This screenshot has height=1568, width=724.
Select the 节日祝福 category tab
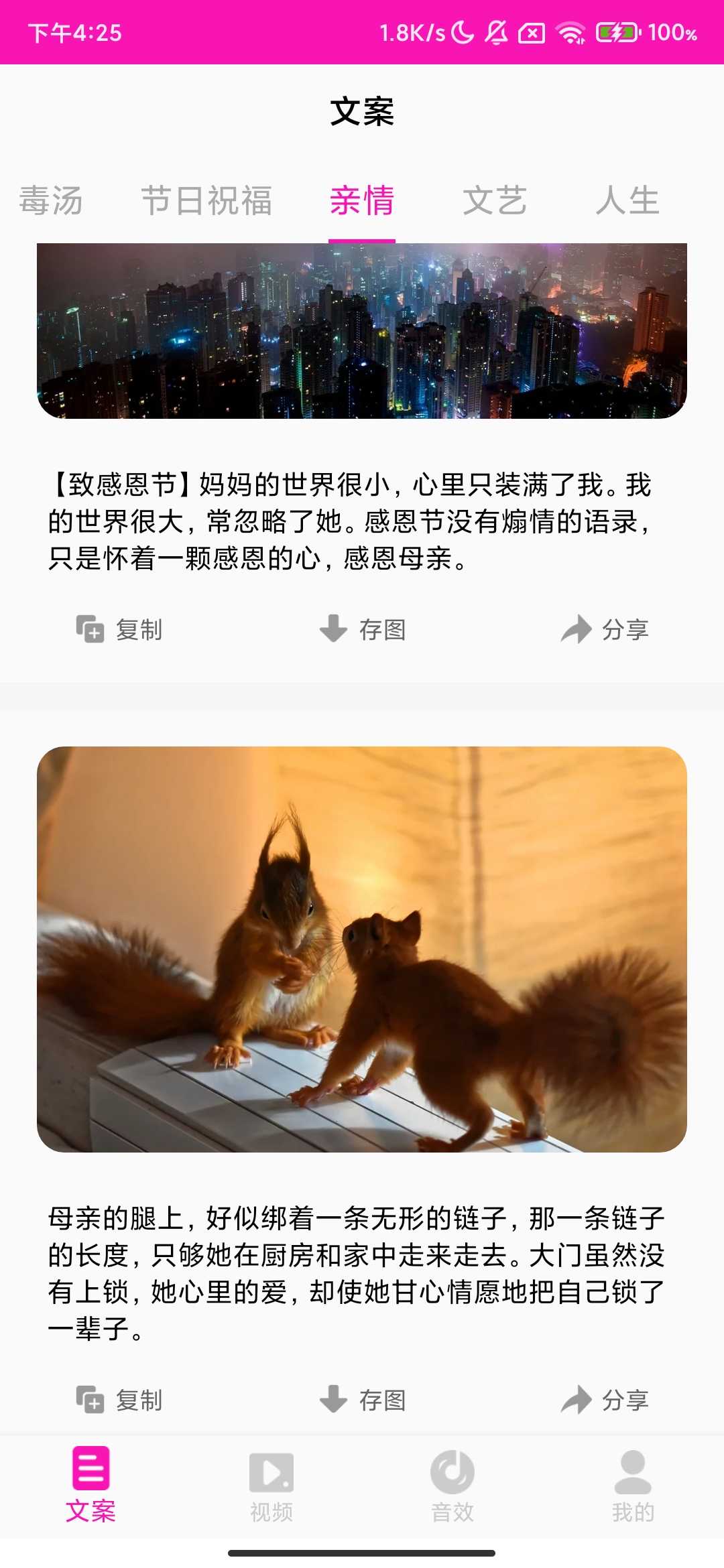click(x=206, y=201)
